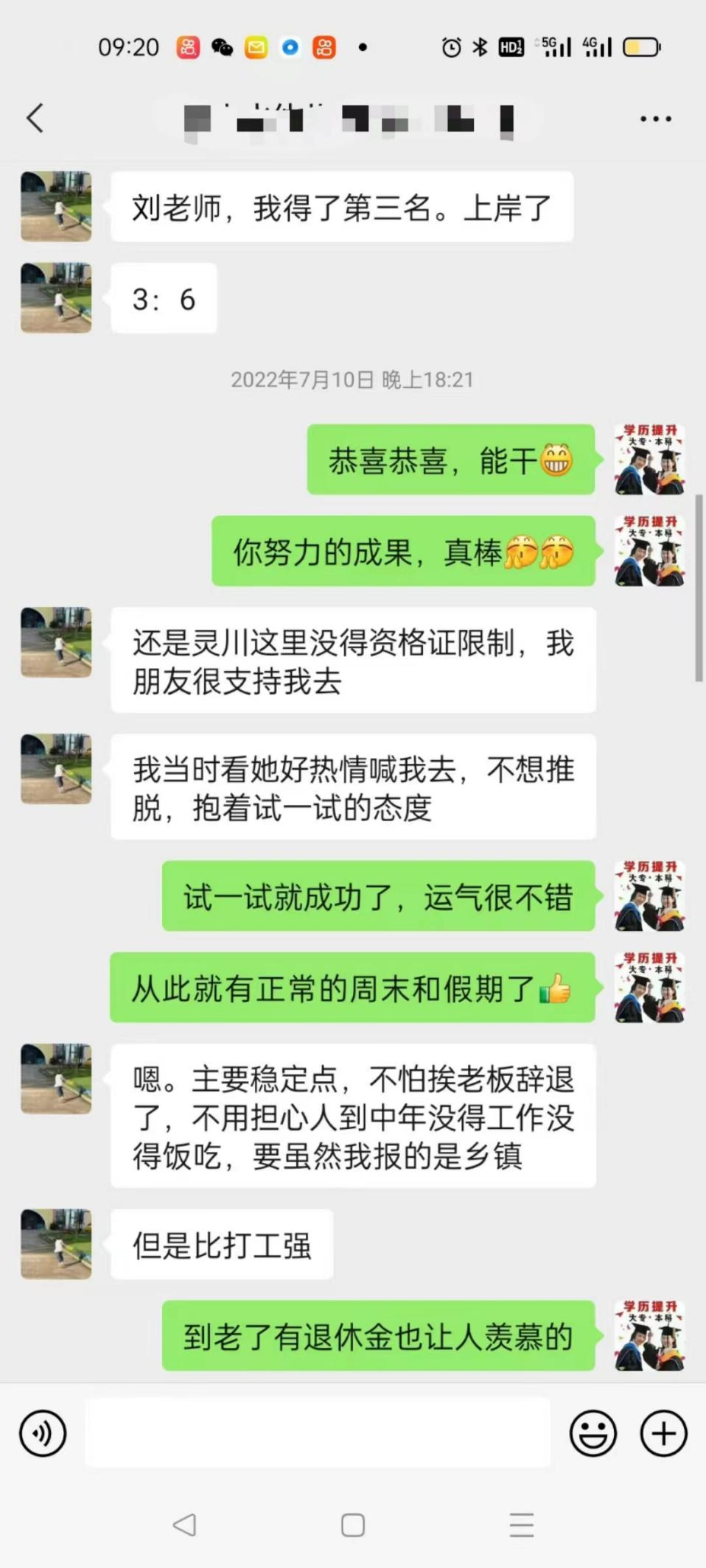Open my avatar beside 恭喜恭喜 message
The height and width of the screenshot is (1568, 706).
pyautogui.click(x=649, y=459)
